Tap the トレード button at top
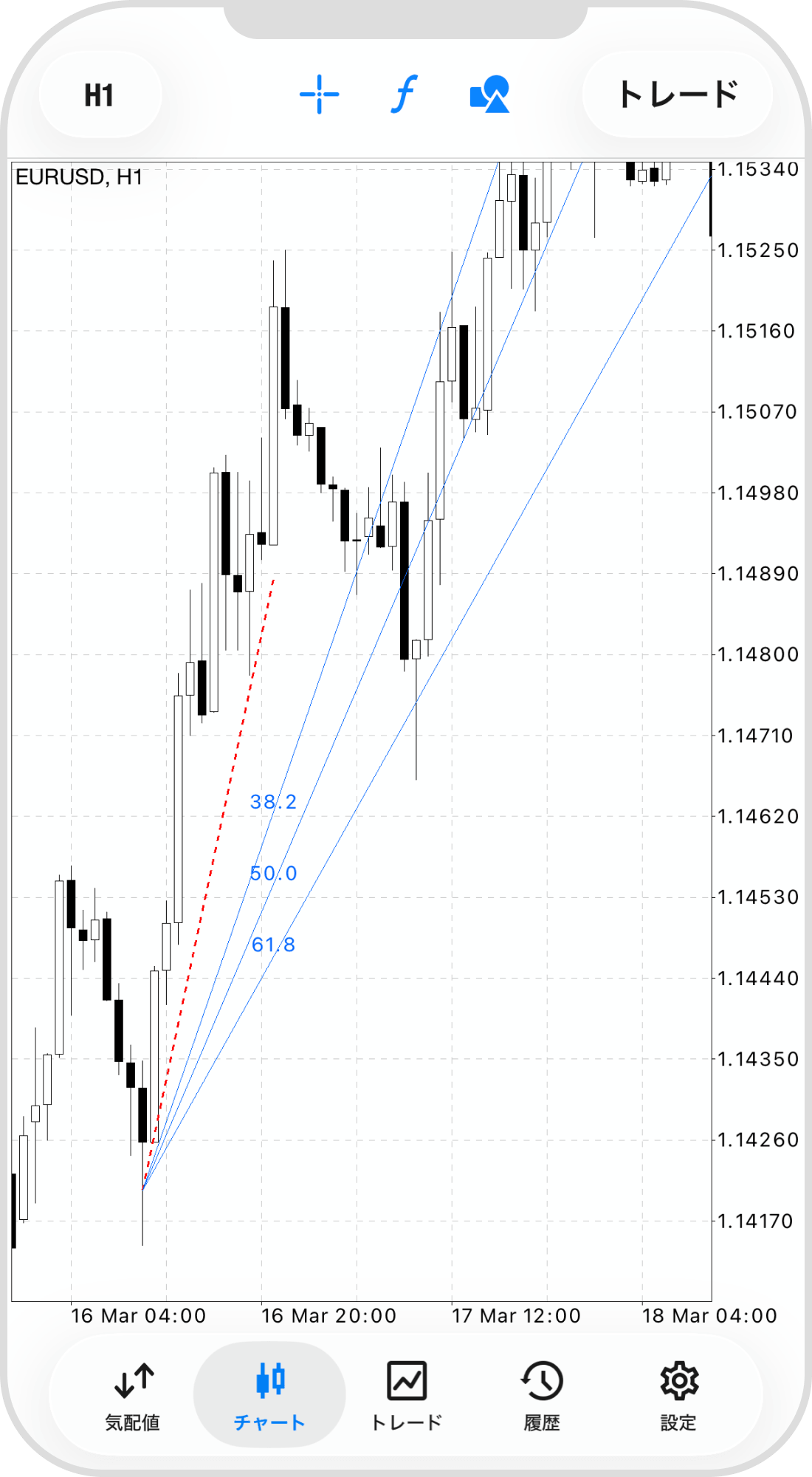 (x=677, y=95)
